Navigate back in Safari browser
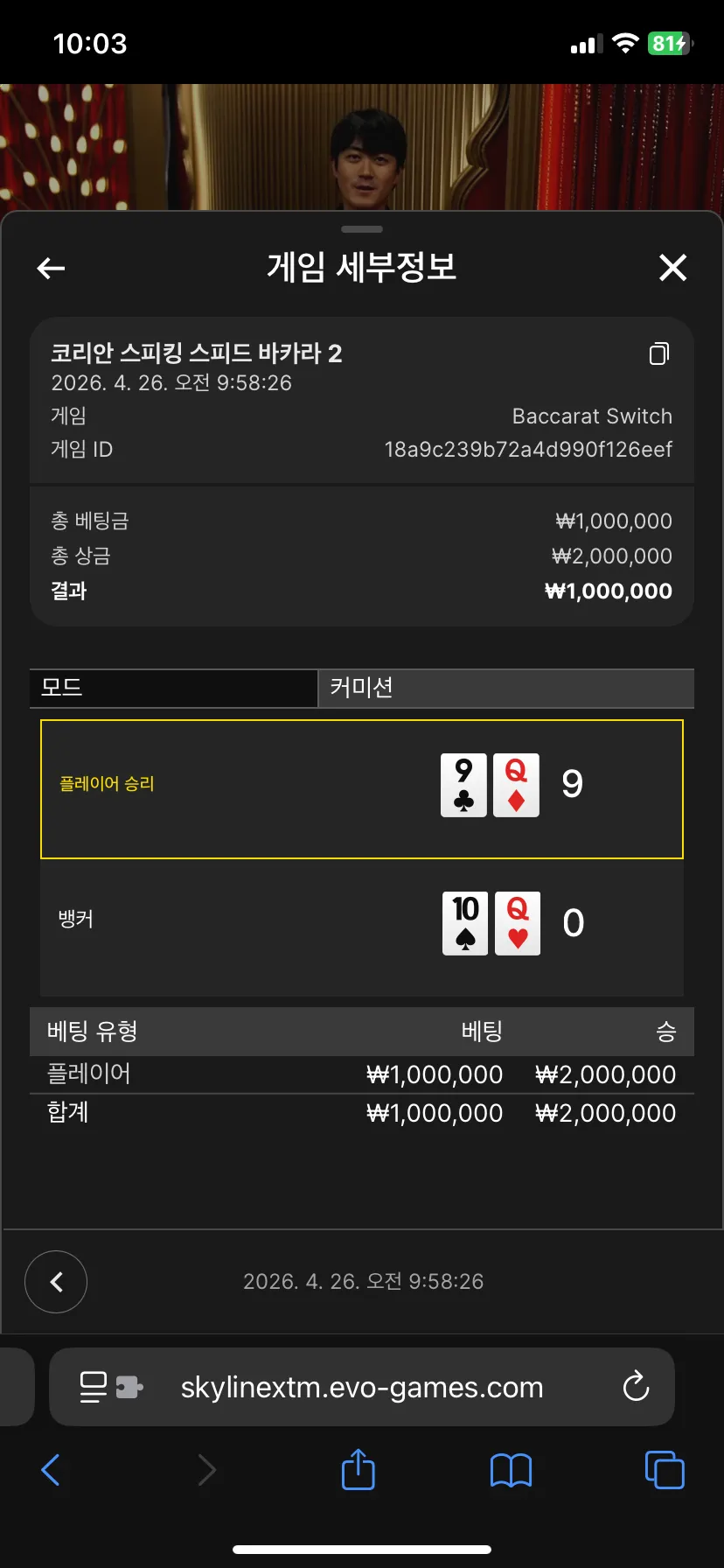Screen dimensions: 724x1568 (51, 1470)
